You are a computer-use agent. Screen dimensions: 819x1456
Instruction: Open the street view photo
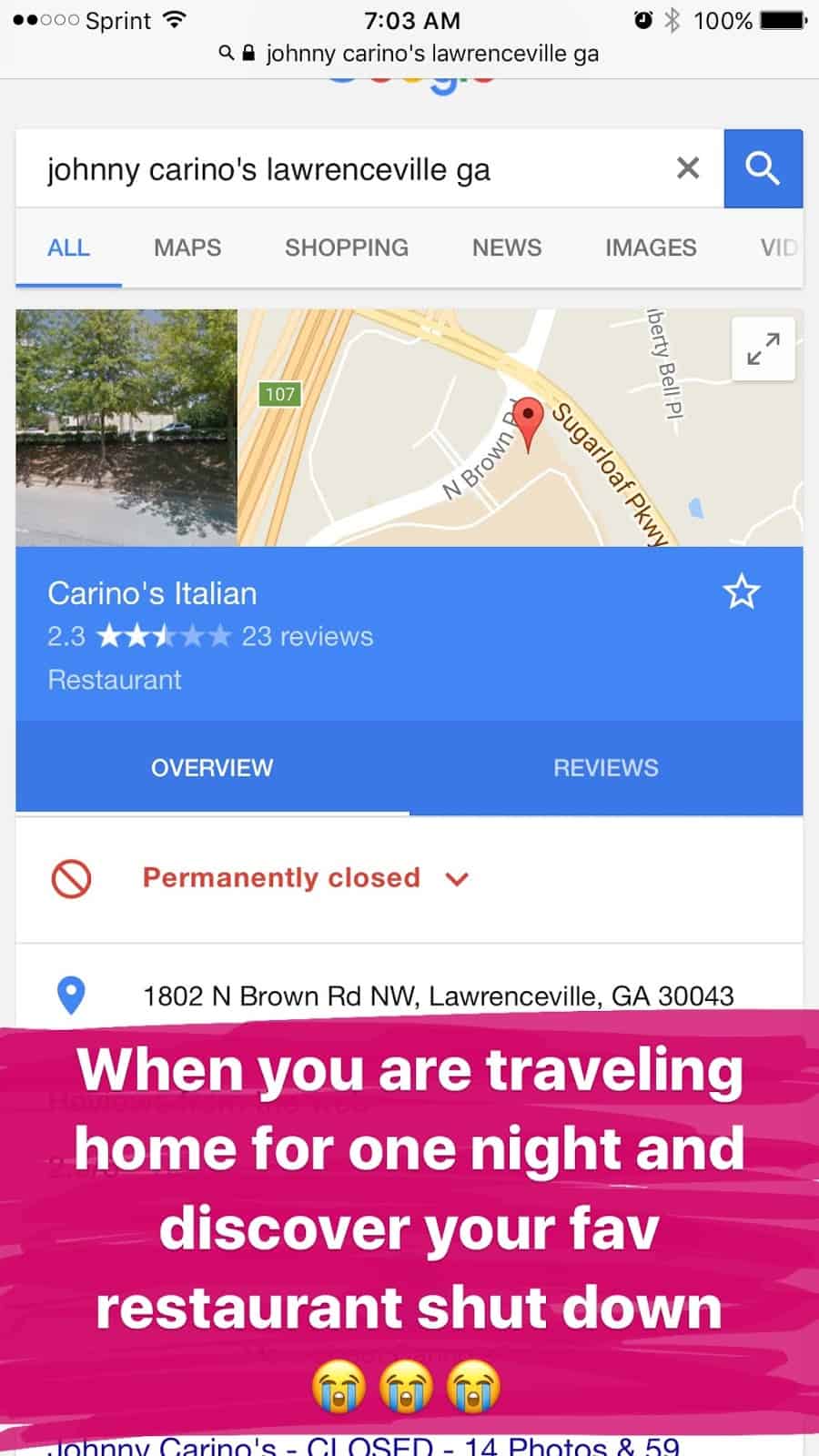coord(126,428)
